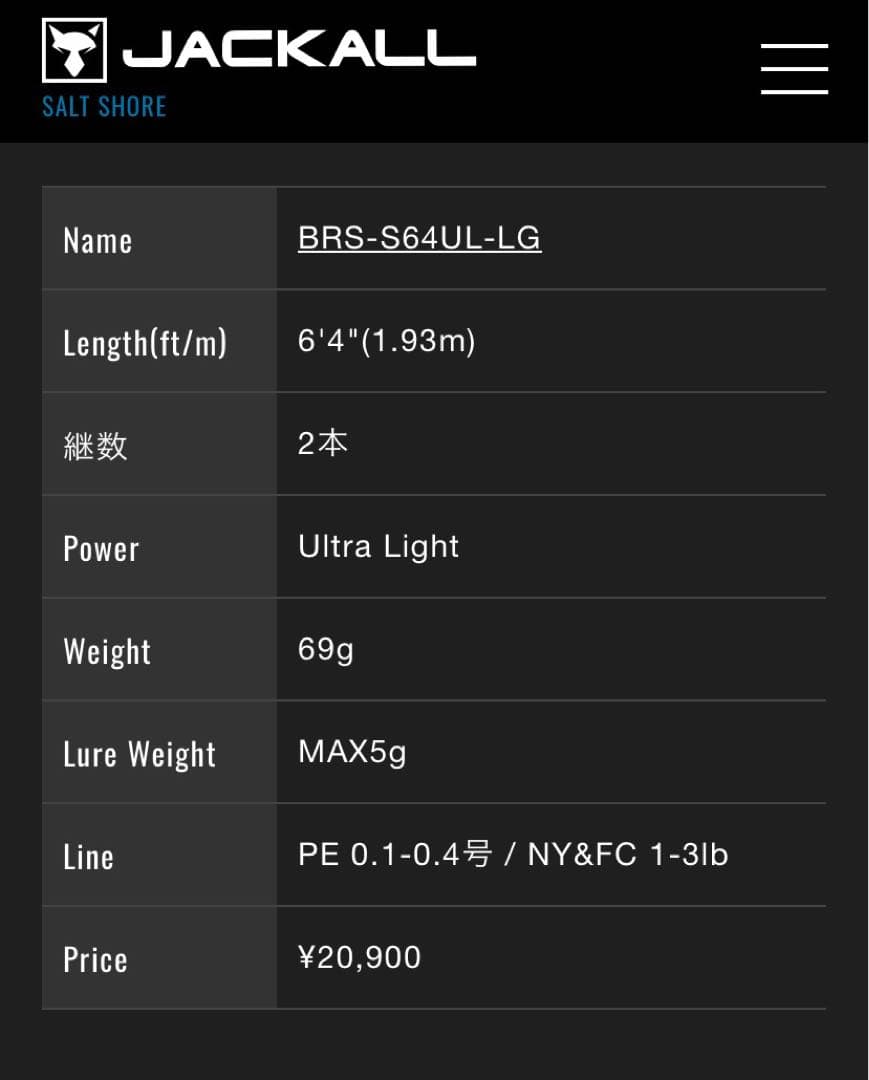The width and height of the screenshot is (869, 1080).
Task: Click the 継数 row label
Action: [95, 445]
